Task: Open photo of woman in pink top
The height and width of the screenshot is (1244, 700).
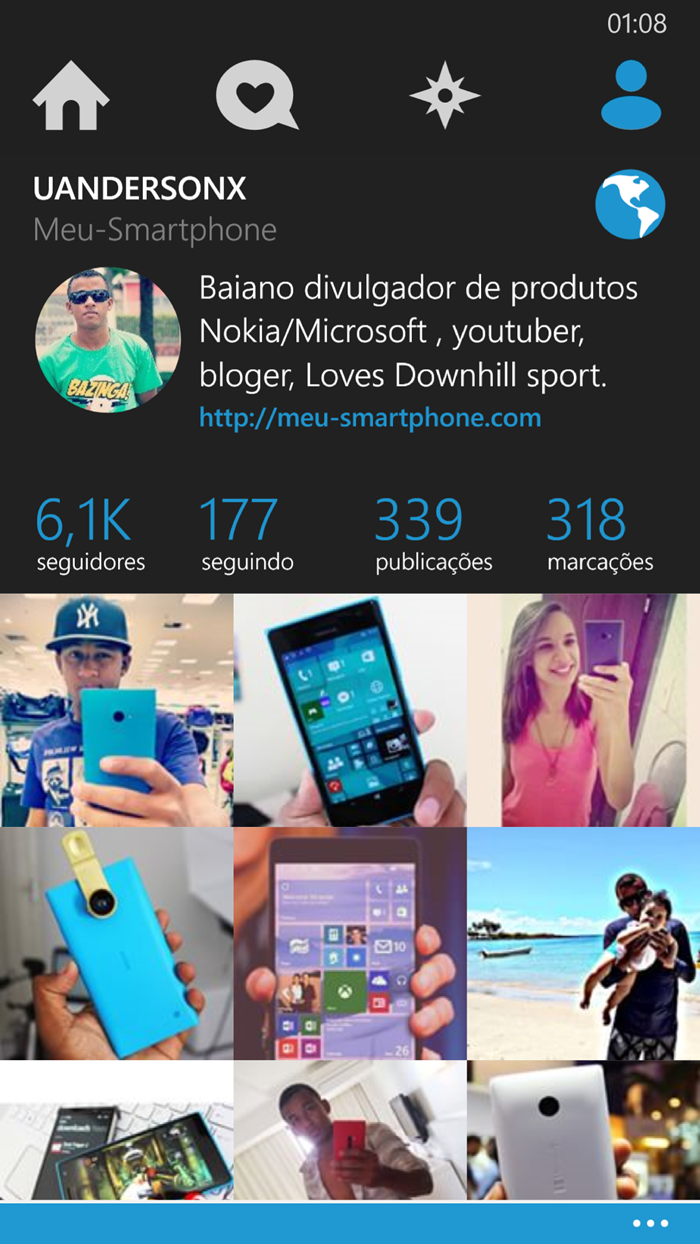Action: 583,710
